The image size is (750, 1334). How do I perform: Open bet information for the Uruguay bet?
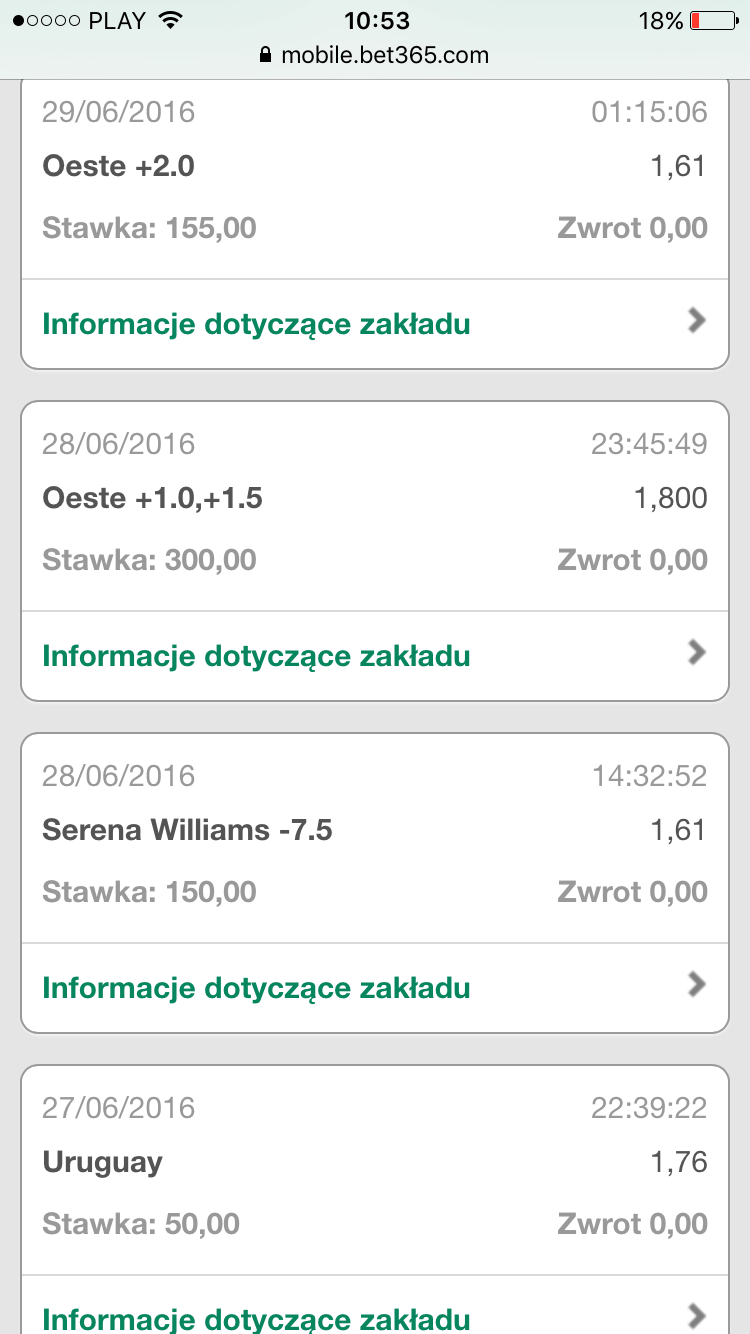tap(374, 1316)
